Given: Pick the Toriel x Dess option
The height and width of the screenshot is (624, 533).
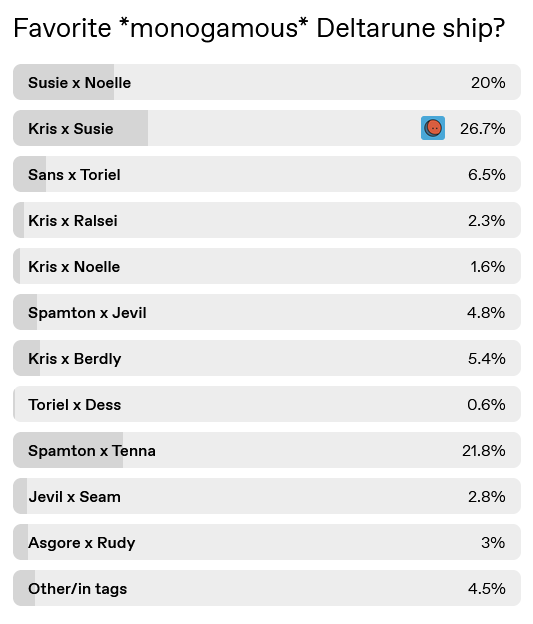Looking at the screenshot, I should [x=267, y=404].
